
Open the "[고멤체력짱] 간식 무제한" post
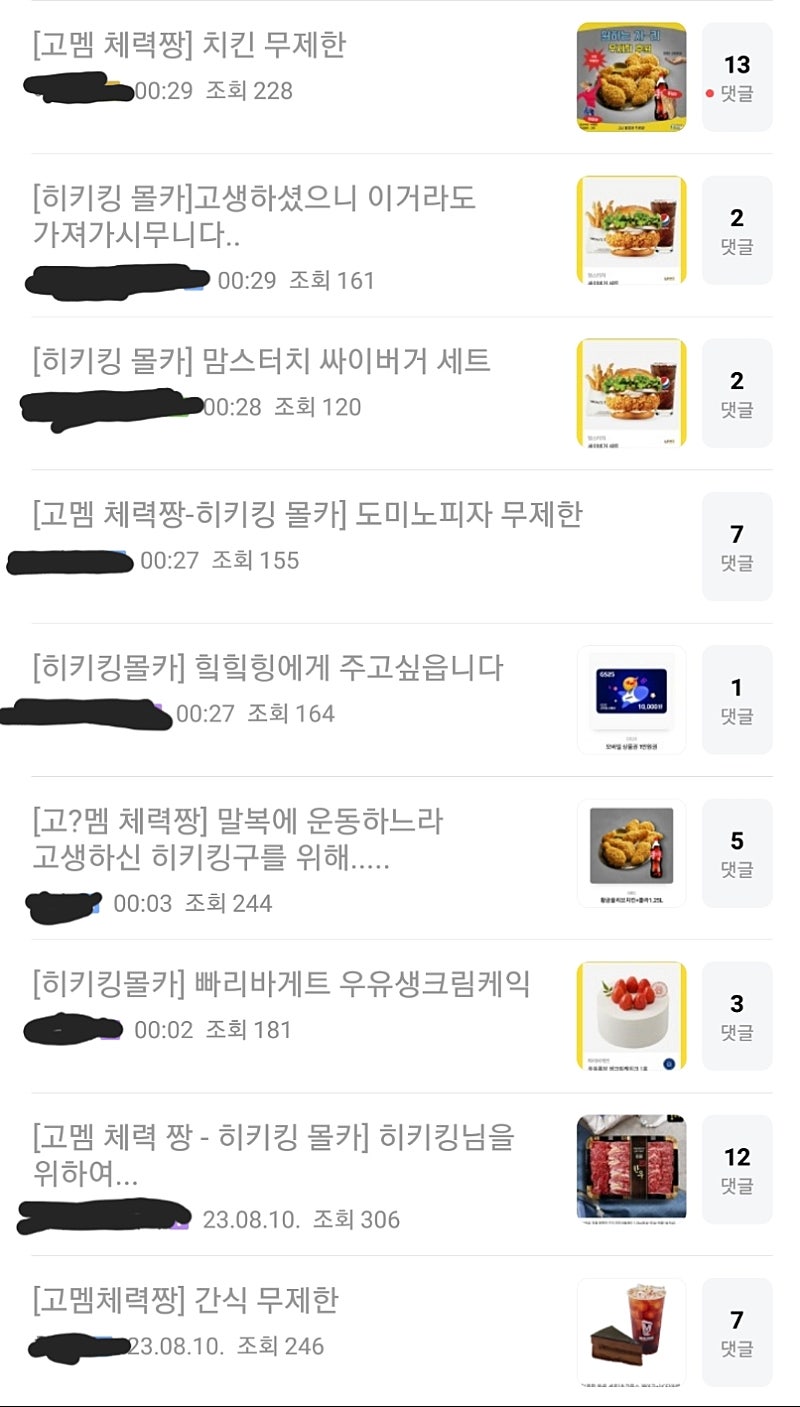click(x=186, y=1300)
